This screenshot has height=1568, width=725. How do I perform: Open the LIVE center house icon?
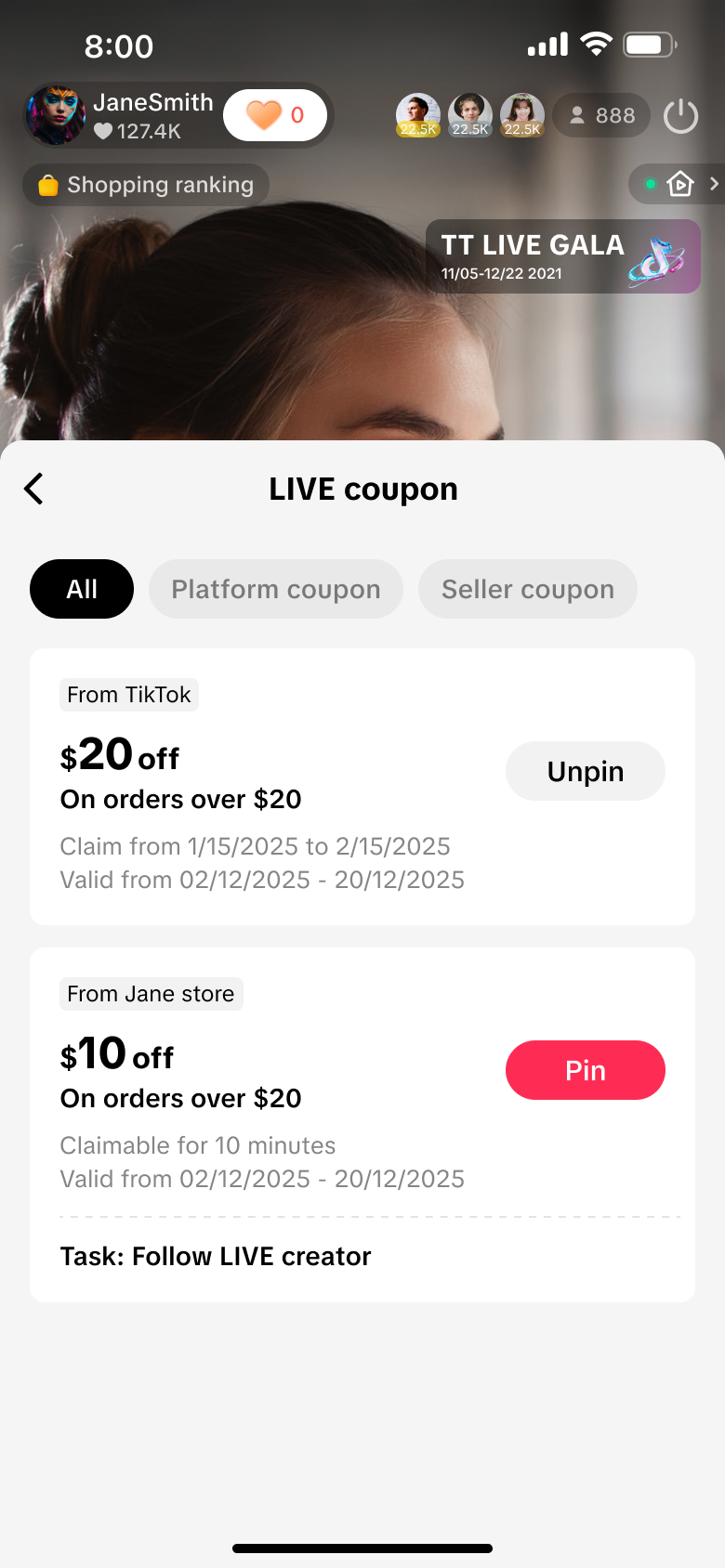(680, 184)
